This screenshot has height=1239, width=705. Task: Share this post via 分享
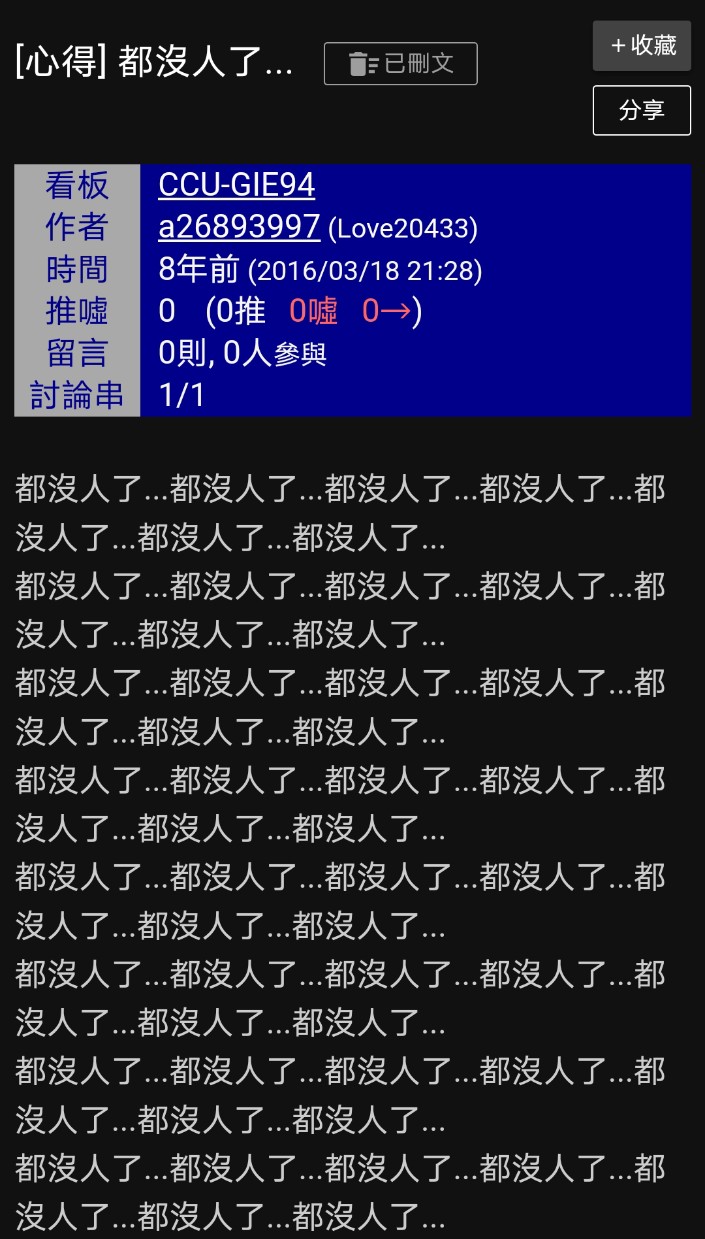pos(641,110)
